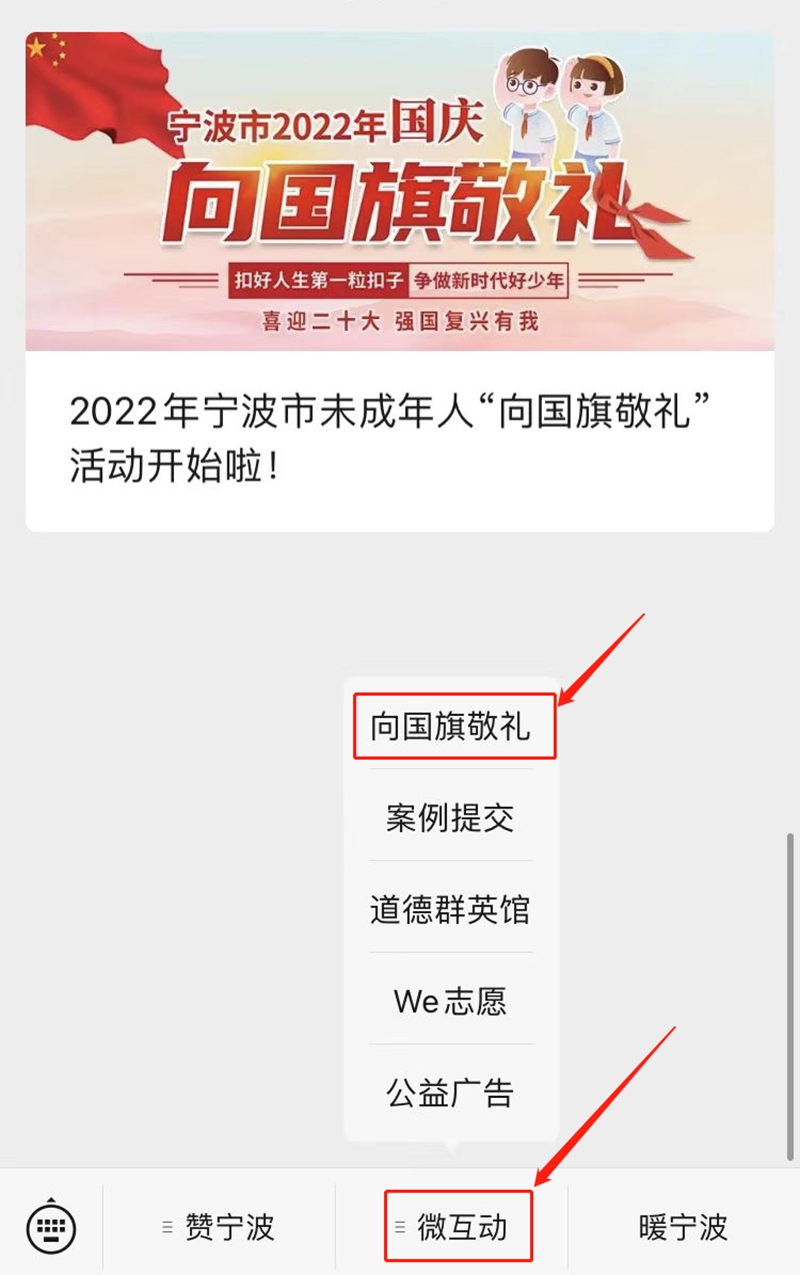Open the 暖宁波 bottom menu item

tap(684, 1227)
